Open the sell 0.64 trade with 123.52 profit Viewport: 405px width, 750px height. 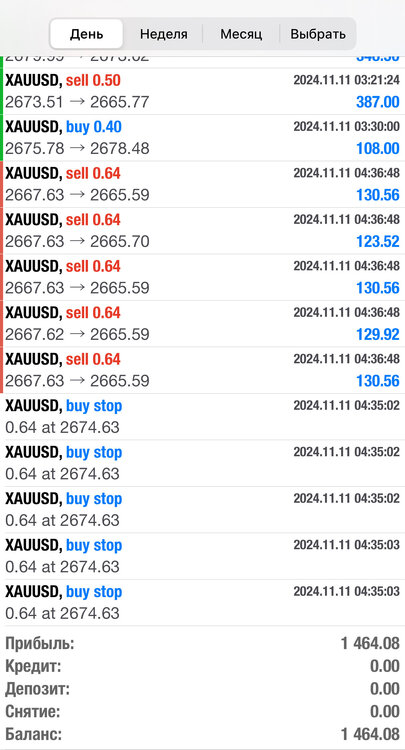coord(202,231)
